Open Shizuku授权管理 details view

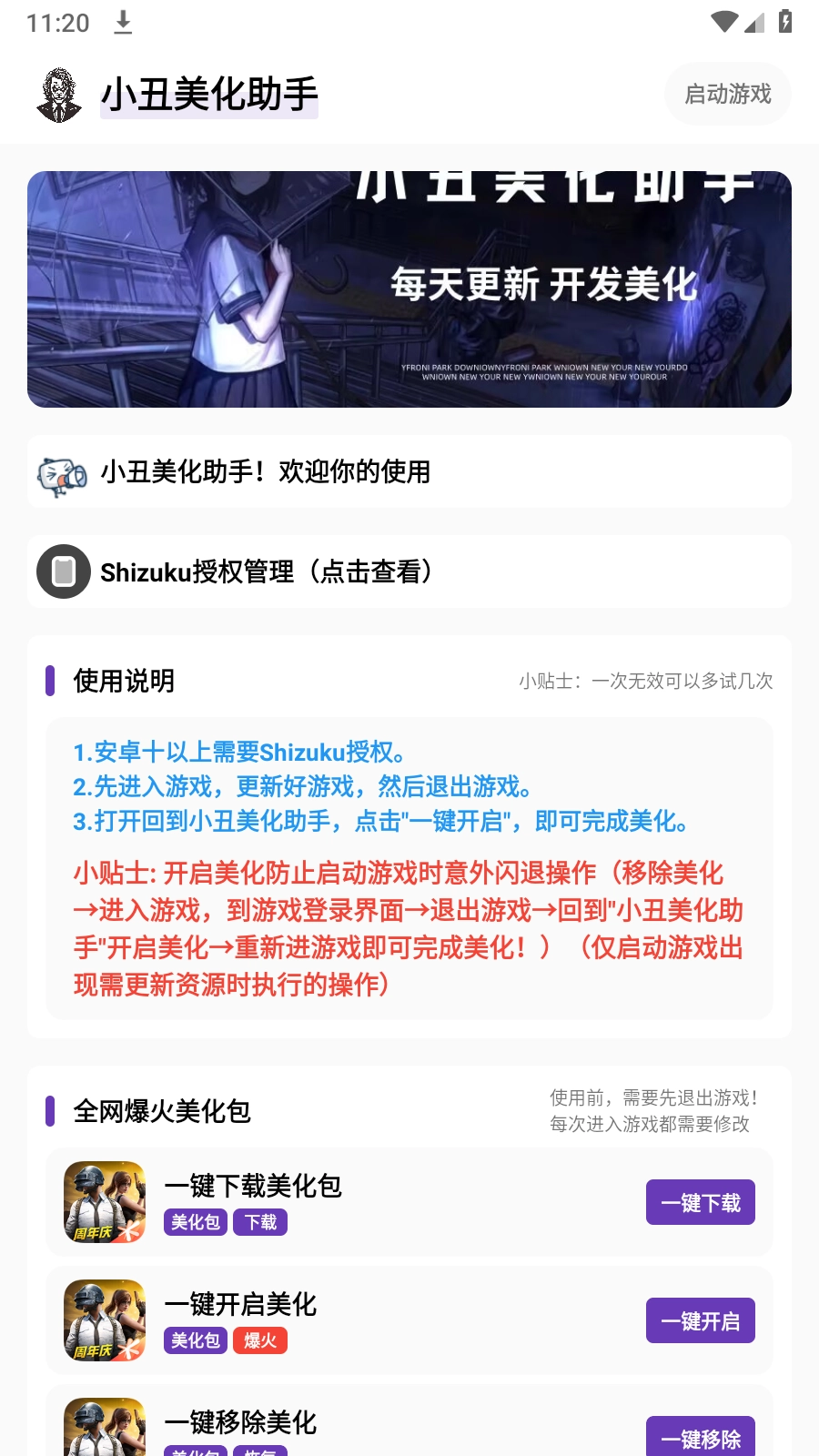click(x=267, y=572)
